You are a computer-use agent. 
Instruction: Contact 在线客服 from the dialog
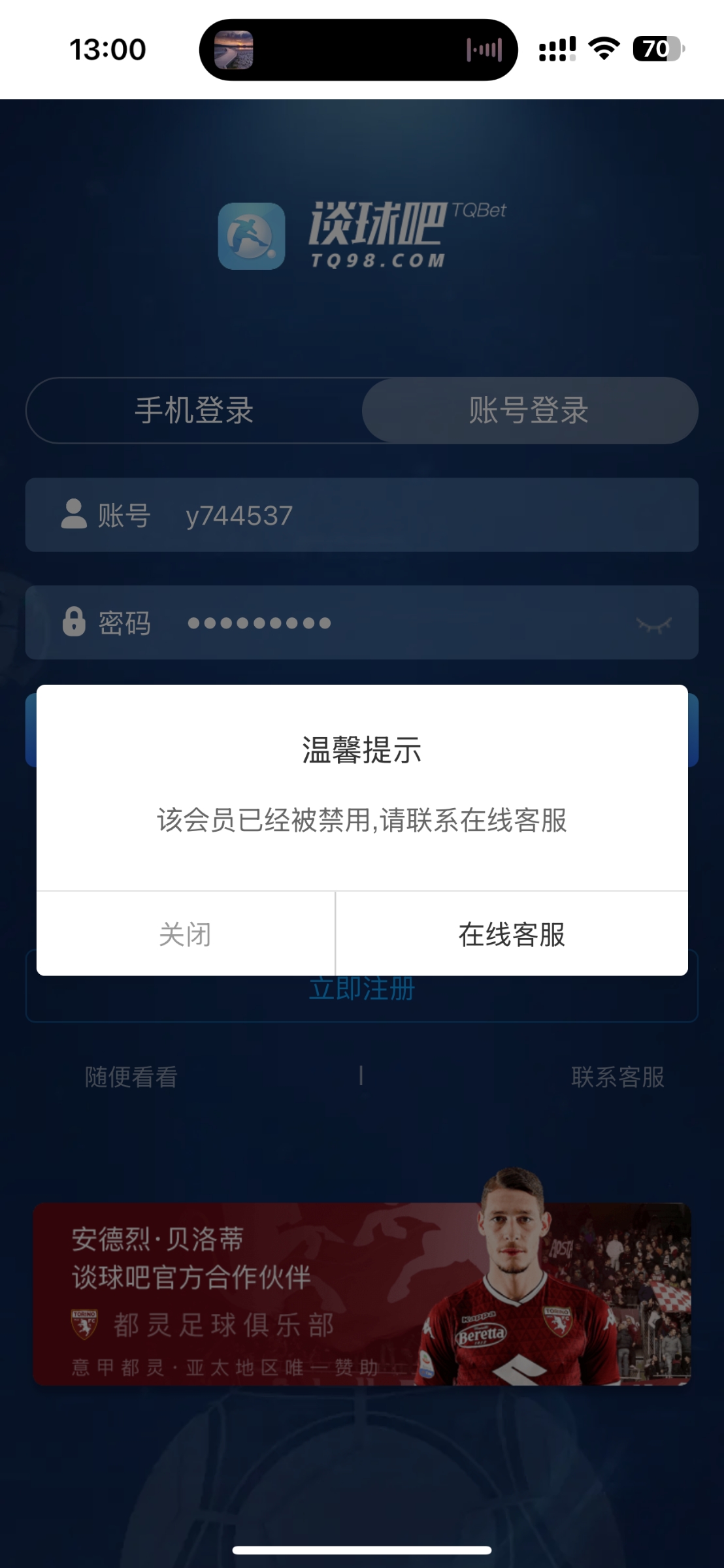(x=512, y=934)
